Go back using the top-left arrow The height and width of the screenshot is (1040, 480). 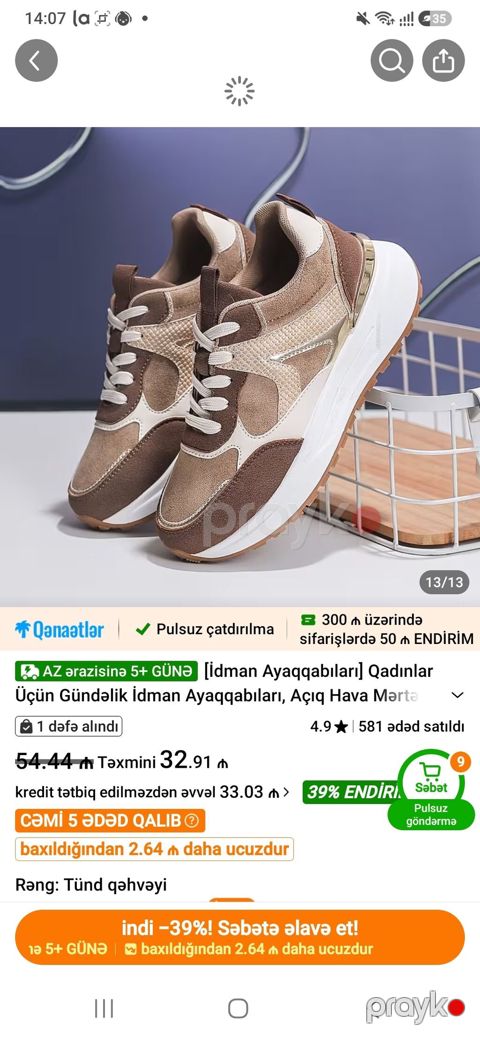[x=36, y=61]
